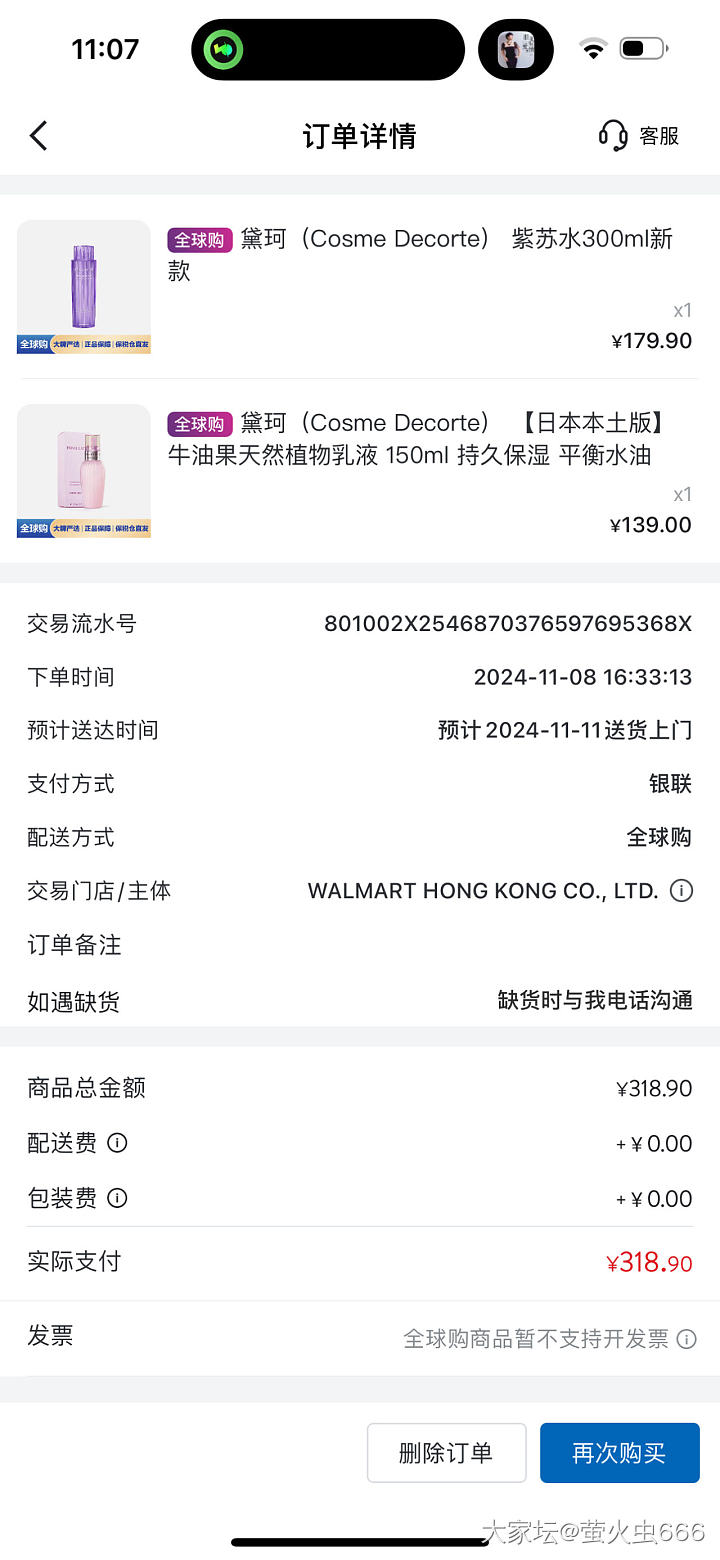View 配送费 info tooltip
720x1560 pixels.
pyautogui.click(x=117, y=1143)
